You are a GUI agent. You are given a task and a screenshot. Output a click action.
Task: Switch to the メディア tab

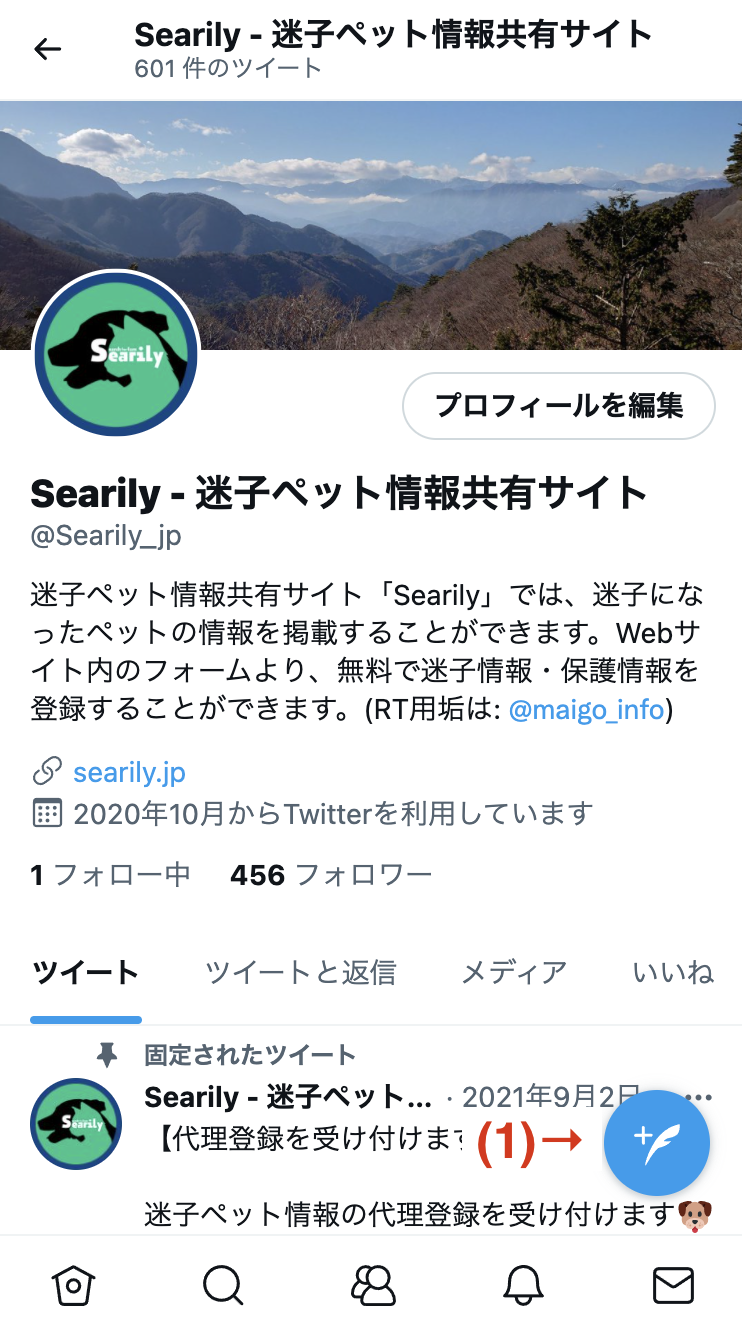(x=513, y=972)
